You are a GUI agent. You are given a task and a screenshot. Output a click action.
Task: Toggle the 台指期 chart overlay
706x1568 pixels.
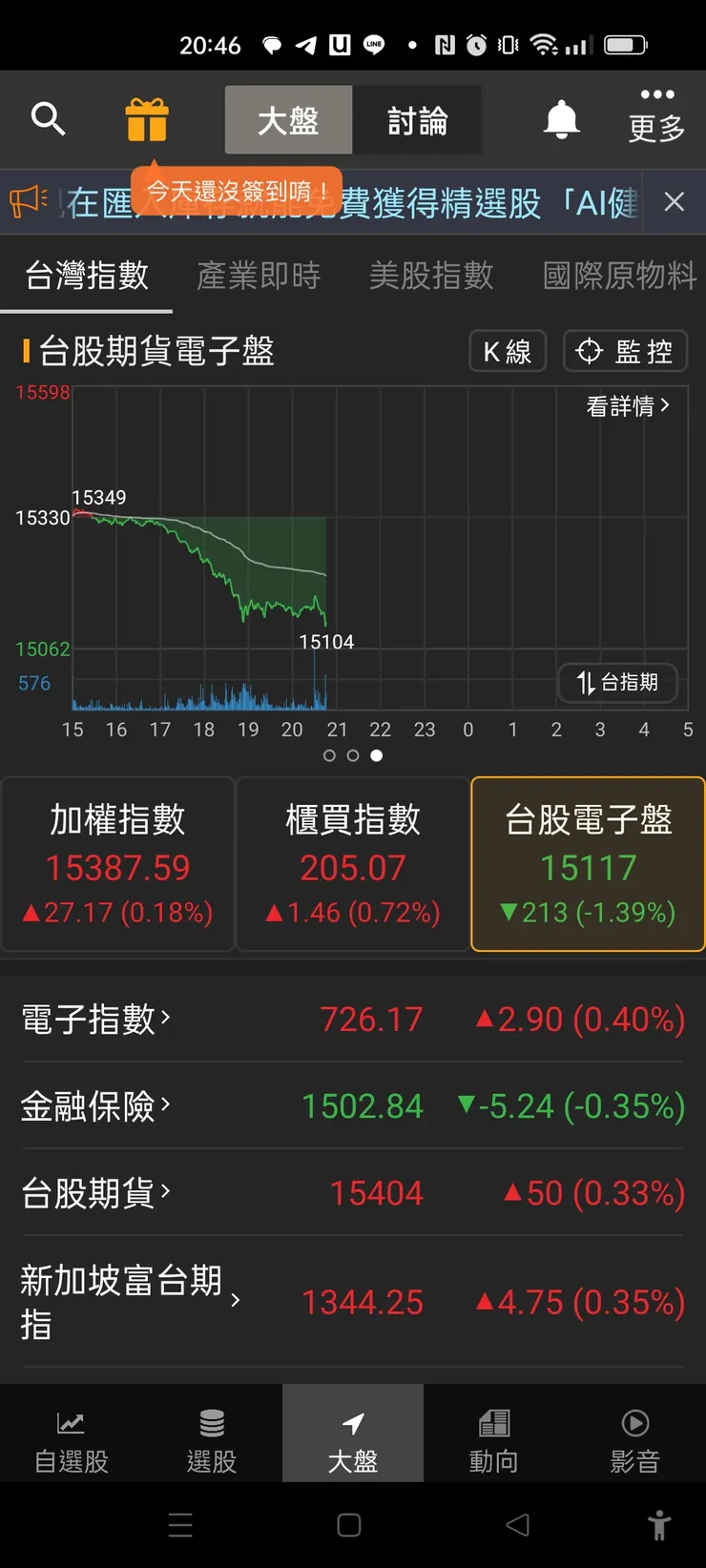click(x=617, y=683)
